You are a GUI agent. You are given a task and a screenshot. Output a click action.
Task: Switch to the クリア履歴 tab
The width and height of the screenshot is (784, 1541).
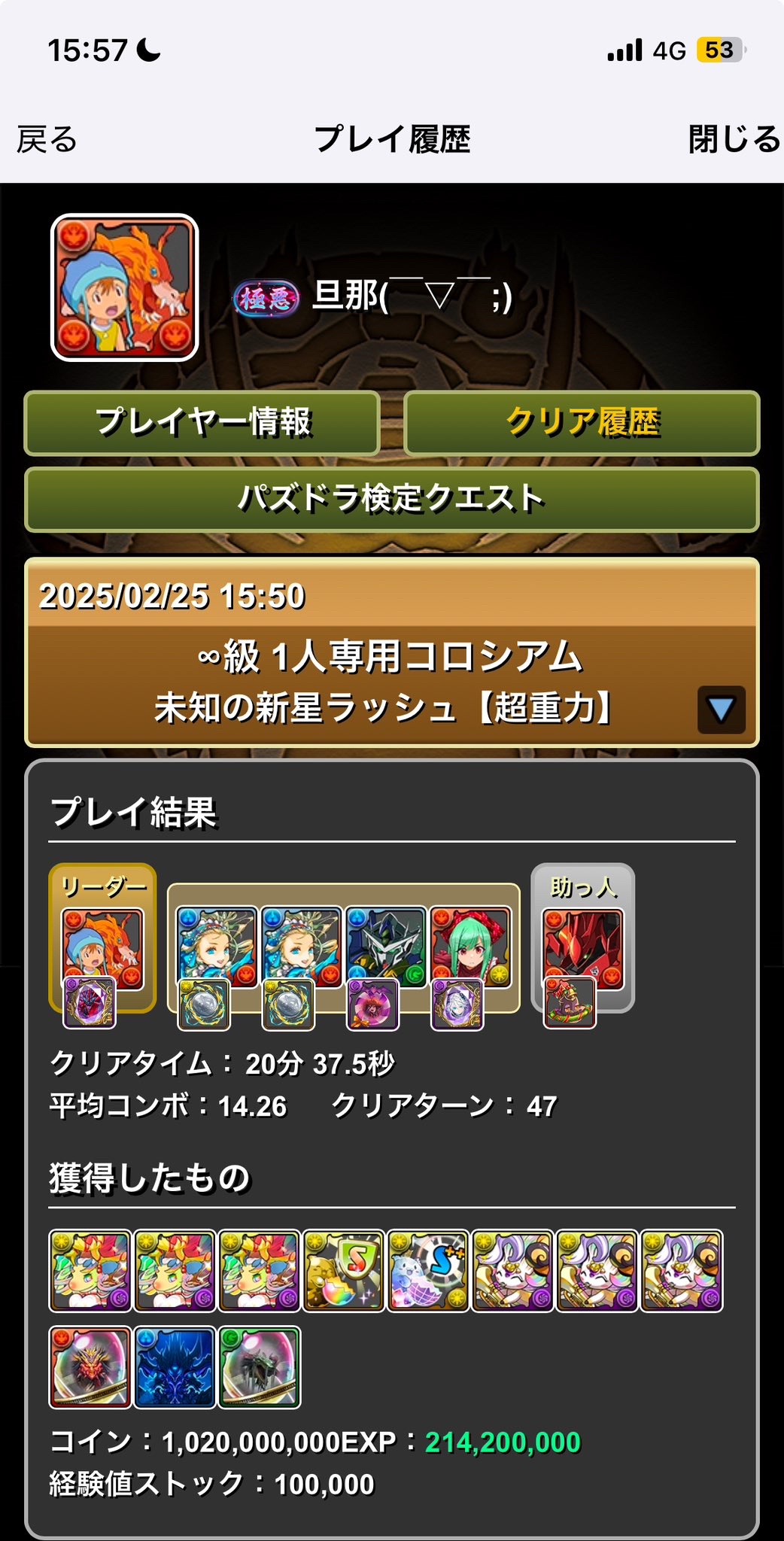582,423
